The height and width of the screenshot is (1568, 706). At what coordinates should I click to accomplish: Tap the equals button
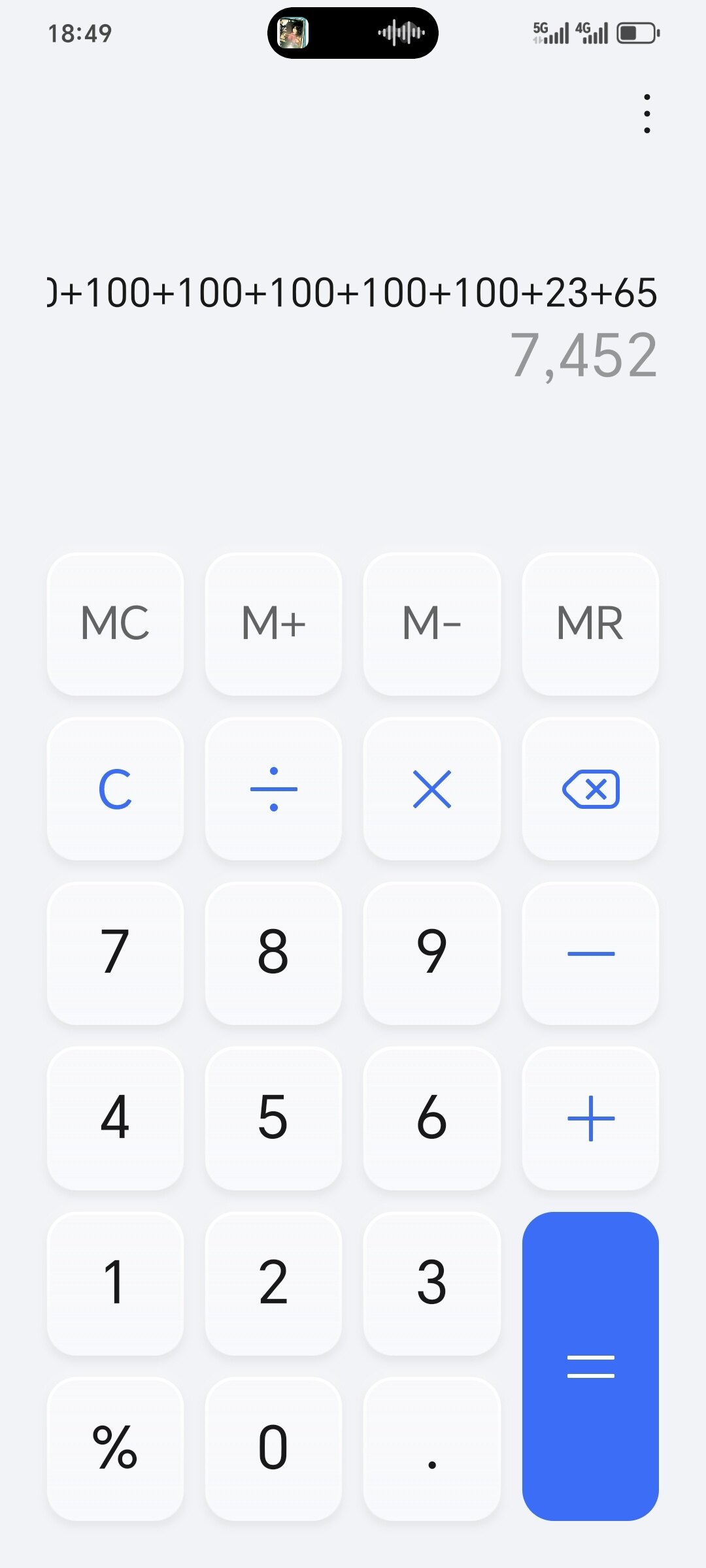pos(590,1365)
